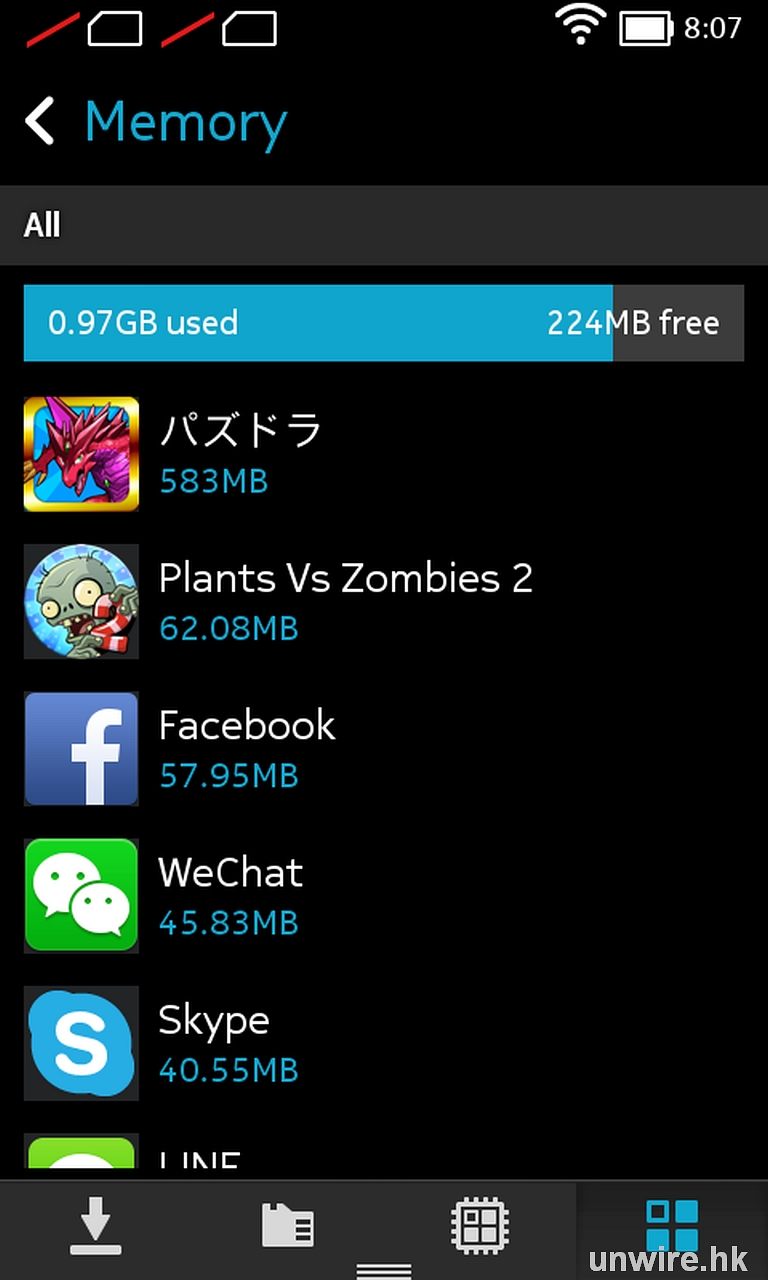Image resolution: width=768 pixels, height=1280 pixels.
Task: Open Plants Vs Zombies 2 details
Action: click(345, 600)
